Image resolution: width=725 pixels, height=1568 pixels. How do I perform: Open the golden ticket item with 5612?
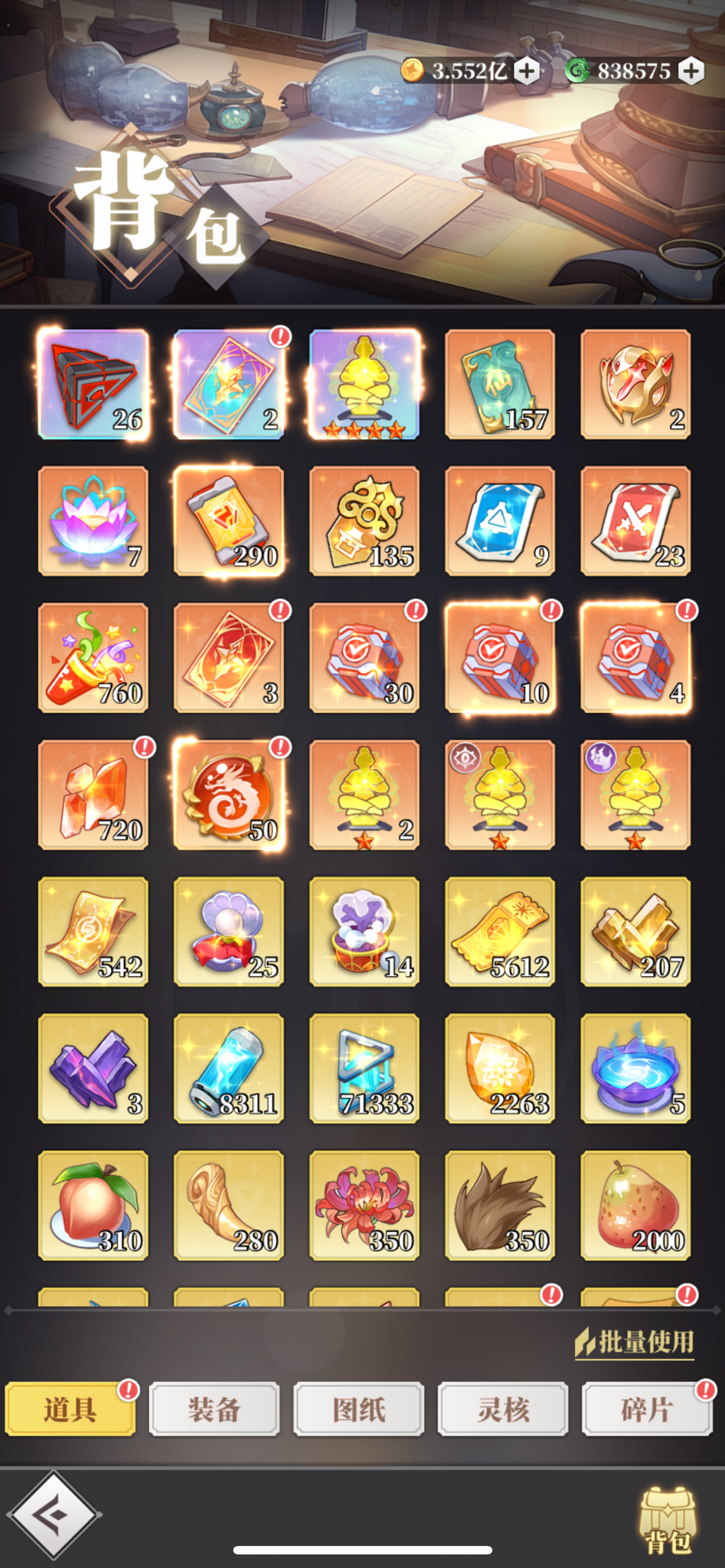pos(500,932)
